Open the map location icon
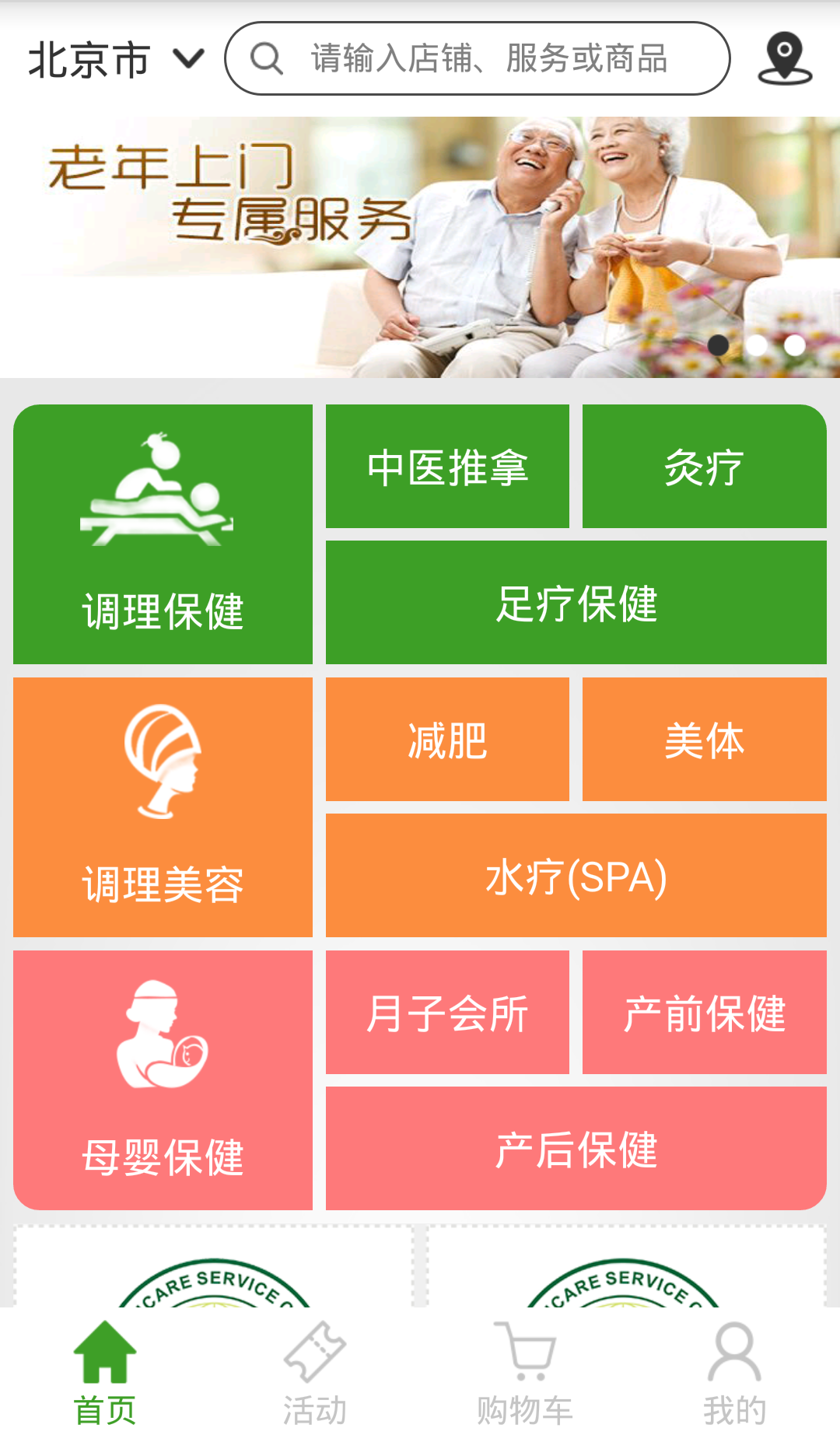This screenshot has width=840, height=1435. (x=784, y=58)
